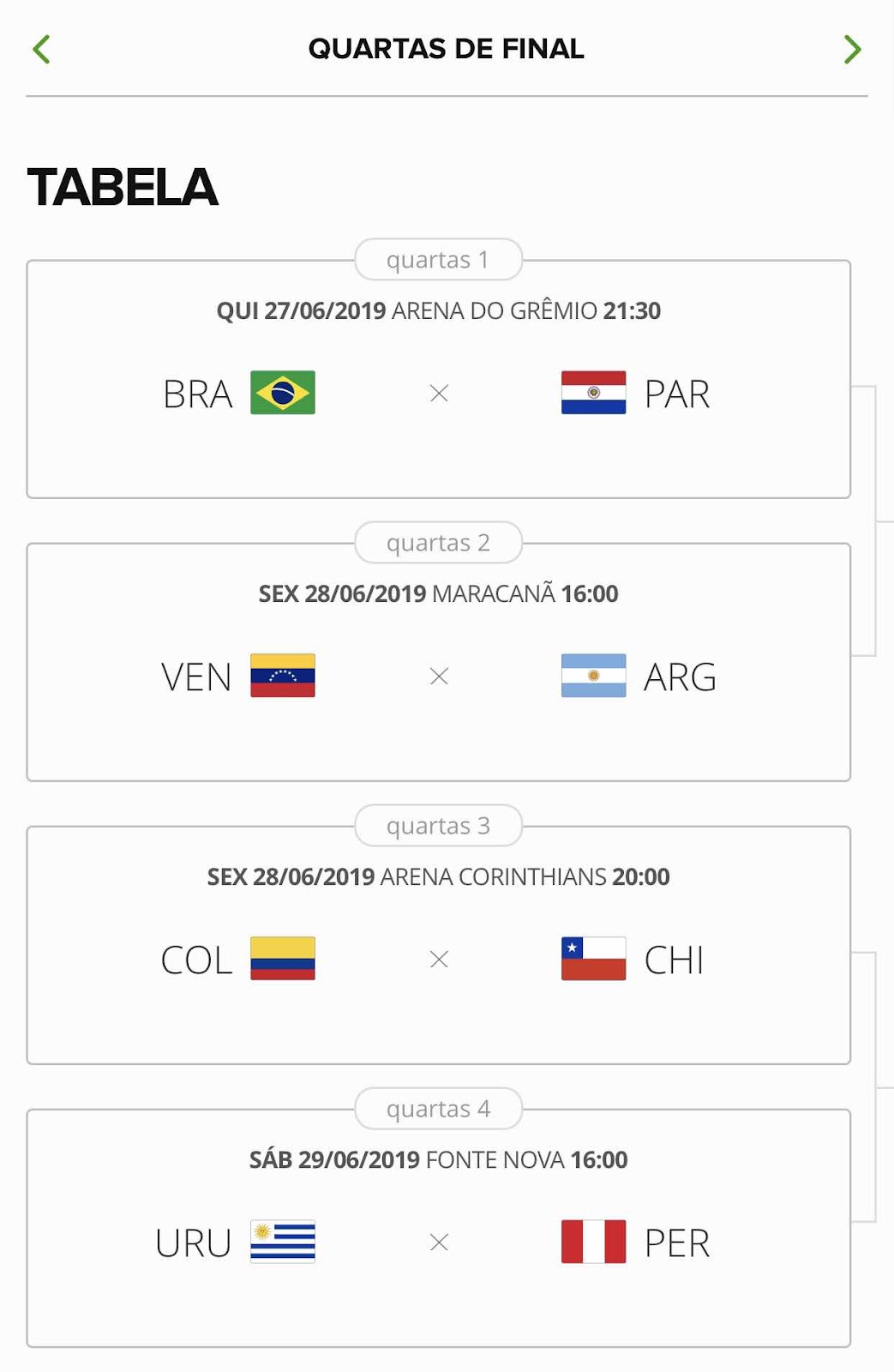Go to the previous round with left arrow

tap(41, 49)
